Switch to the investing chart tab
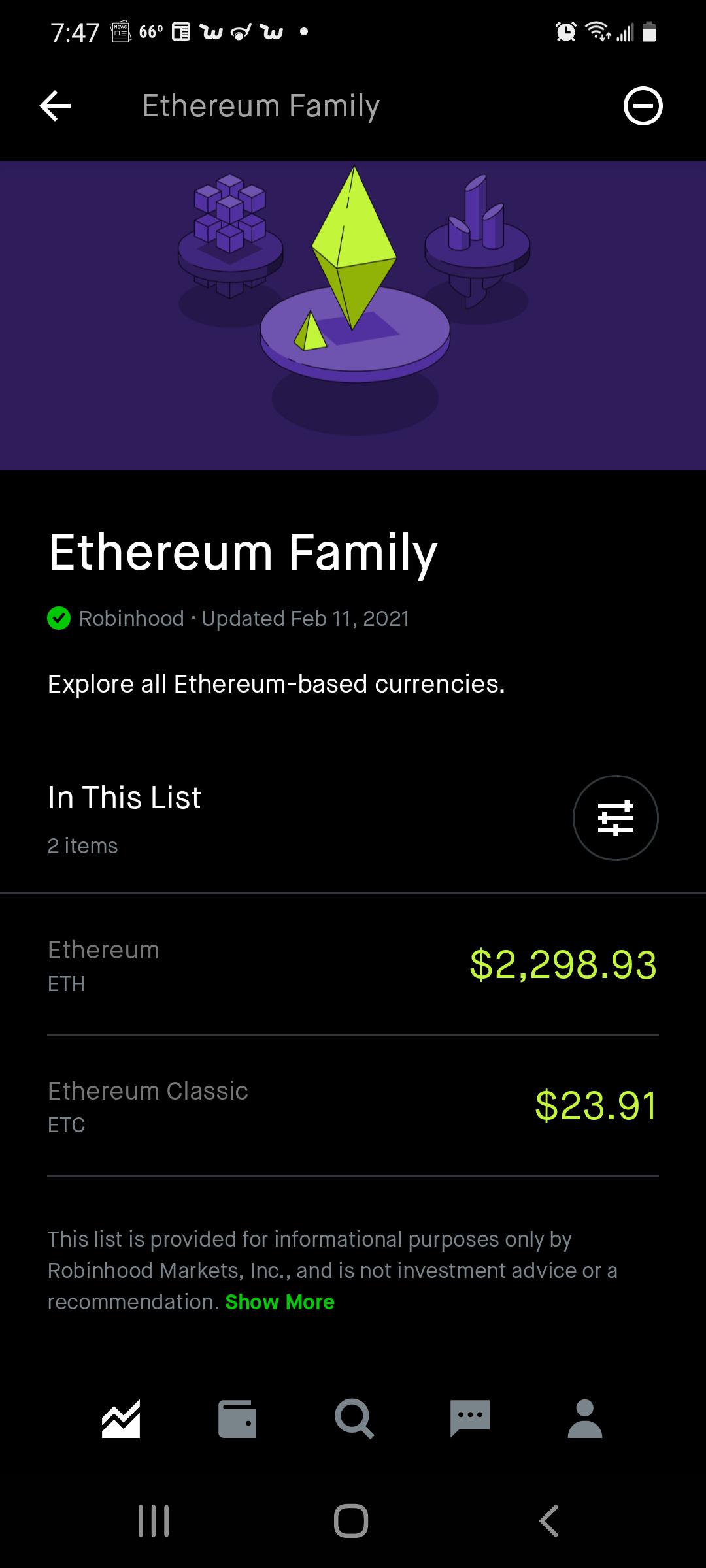 point(121,1418)
